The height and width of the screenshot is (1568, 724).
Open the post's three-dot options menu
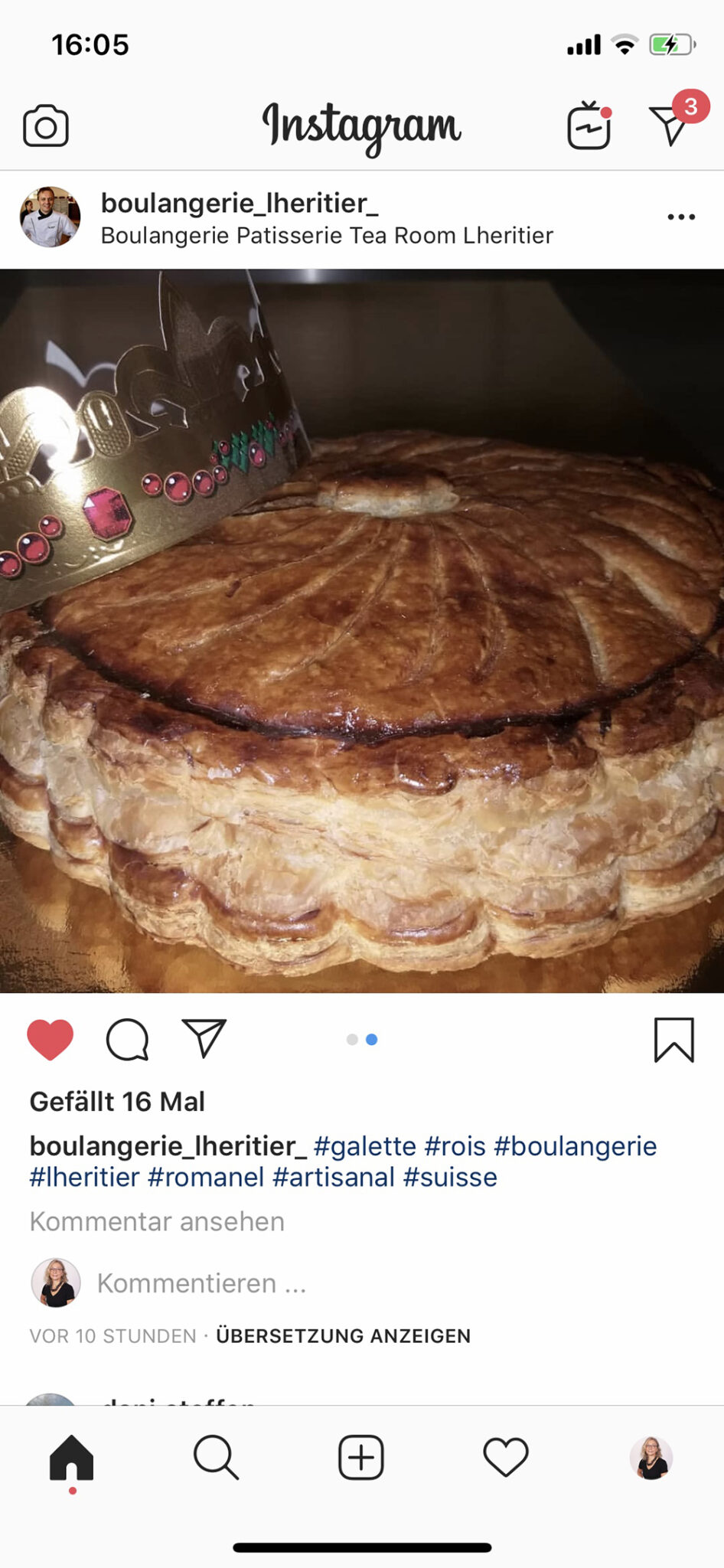tap(680, 217)
